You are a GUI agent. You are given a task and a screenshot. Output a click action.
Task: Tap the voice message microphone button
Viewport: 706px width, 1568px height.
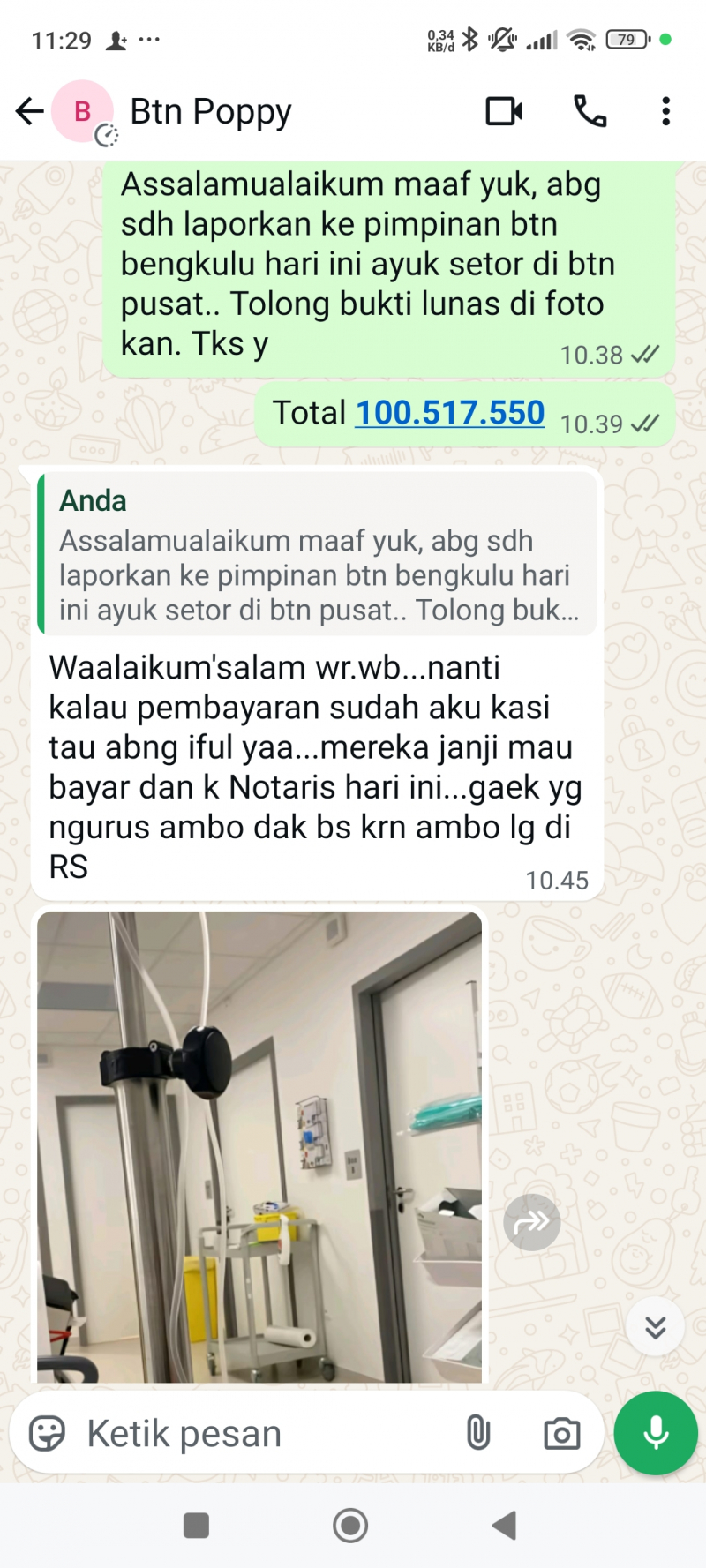656,1433
